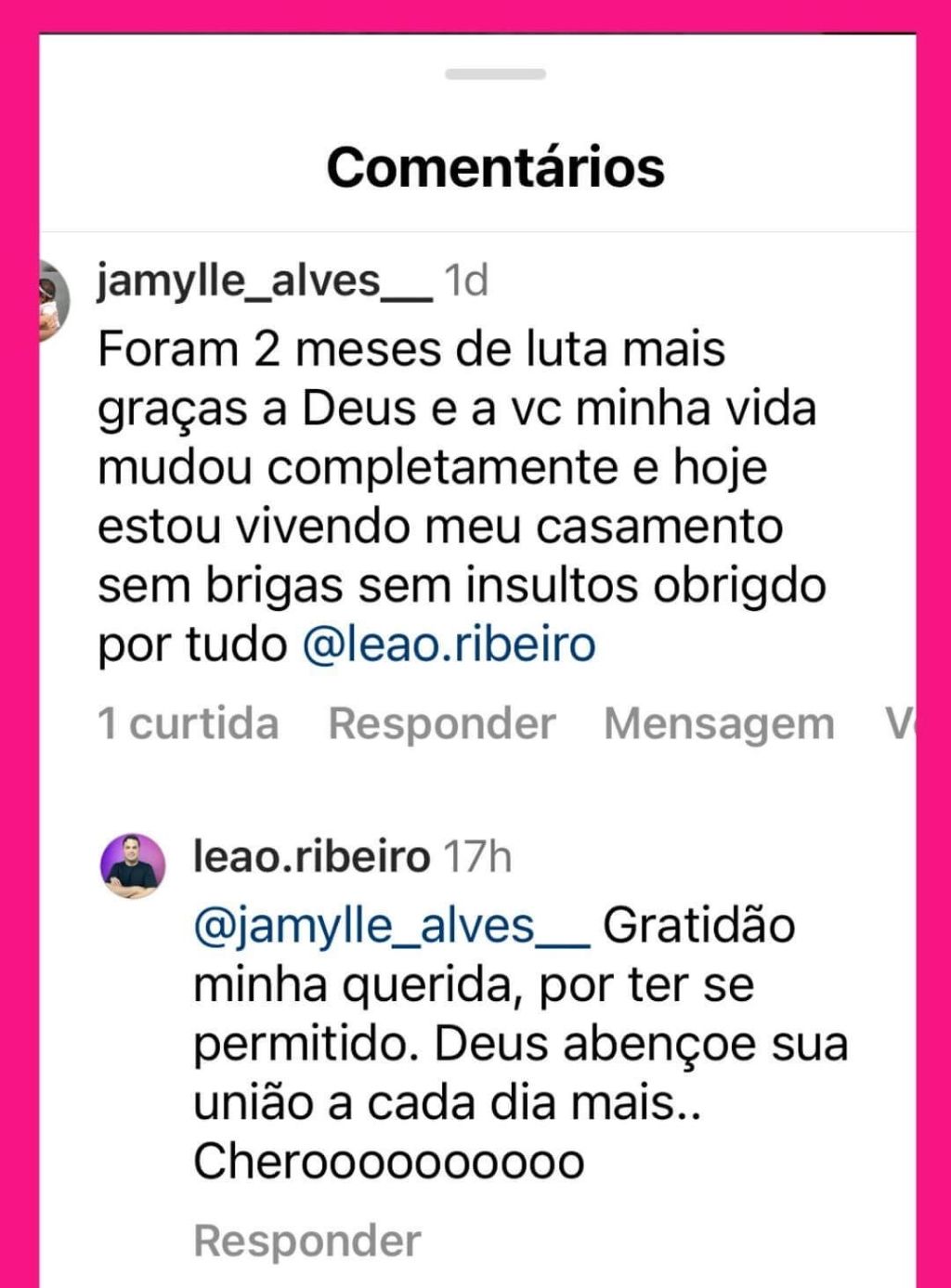Open jamylle_alves__ username on her comment
Viewport: 951px width, 1288px height.
click(264, 280)
